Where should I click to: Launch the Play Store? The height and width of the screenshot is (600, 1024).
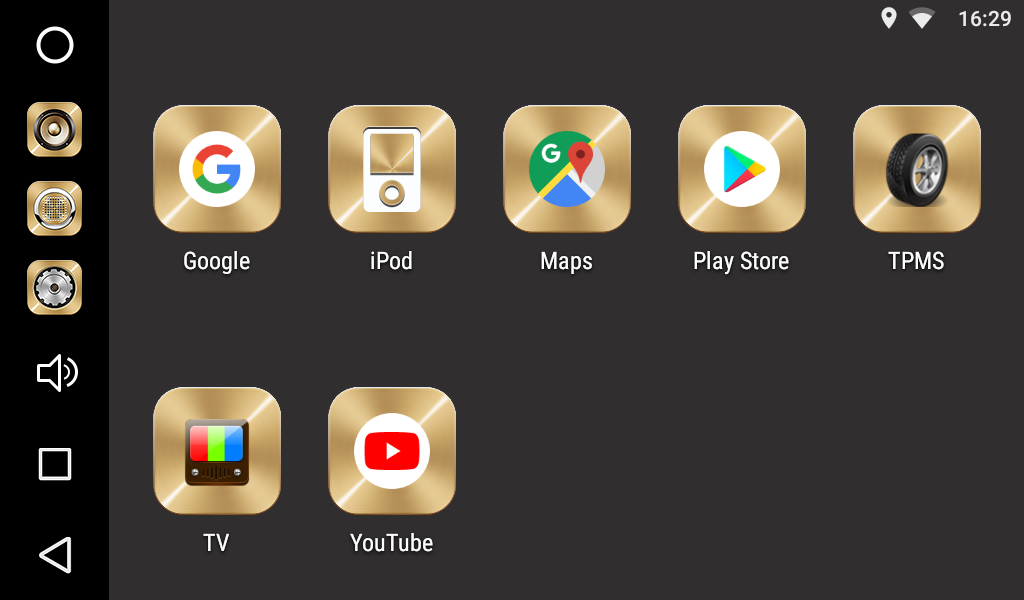point(742,169)
